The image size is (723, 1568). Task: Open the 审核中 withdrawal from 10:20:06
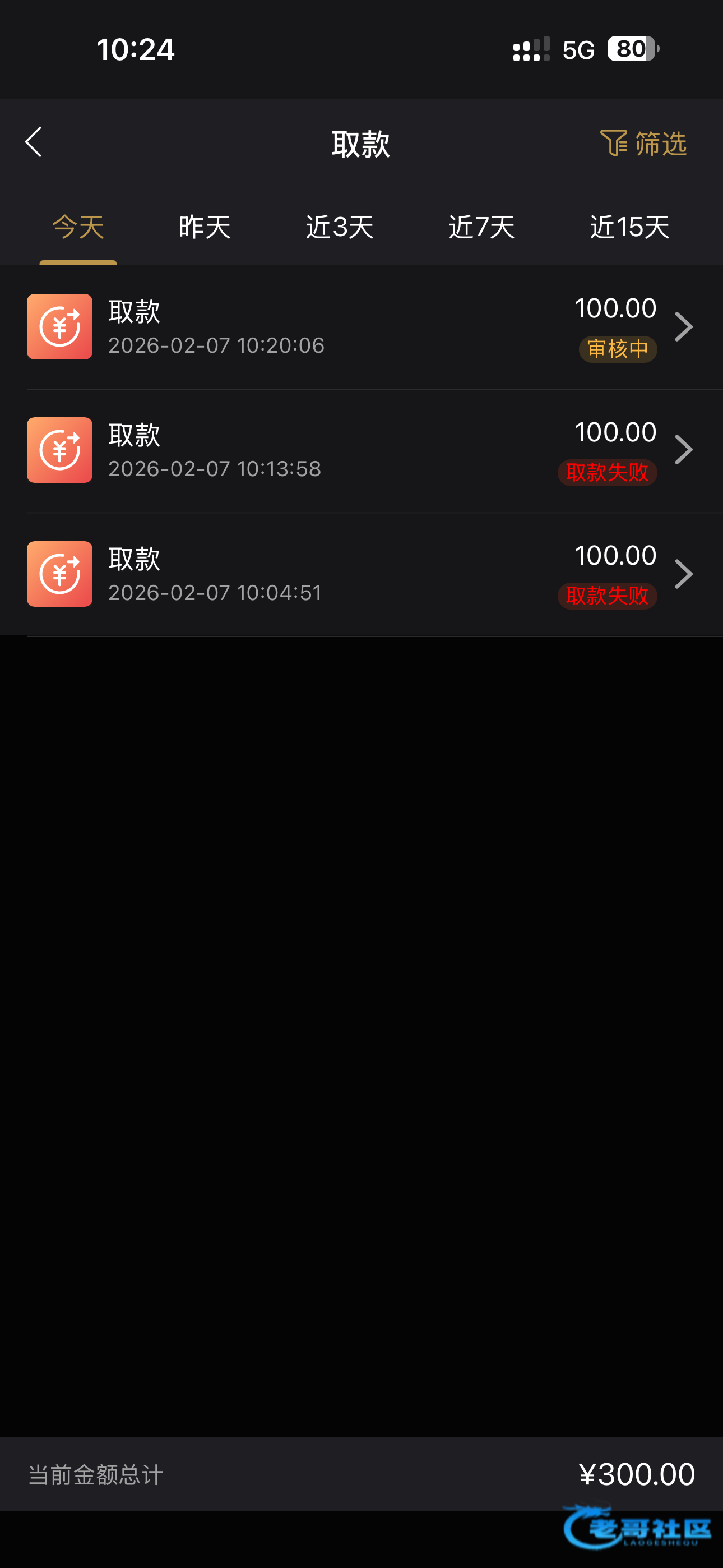(361, 328)
